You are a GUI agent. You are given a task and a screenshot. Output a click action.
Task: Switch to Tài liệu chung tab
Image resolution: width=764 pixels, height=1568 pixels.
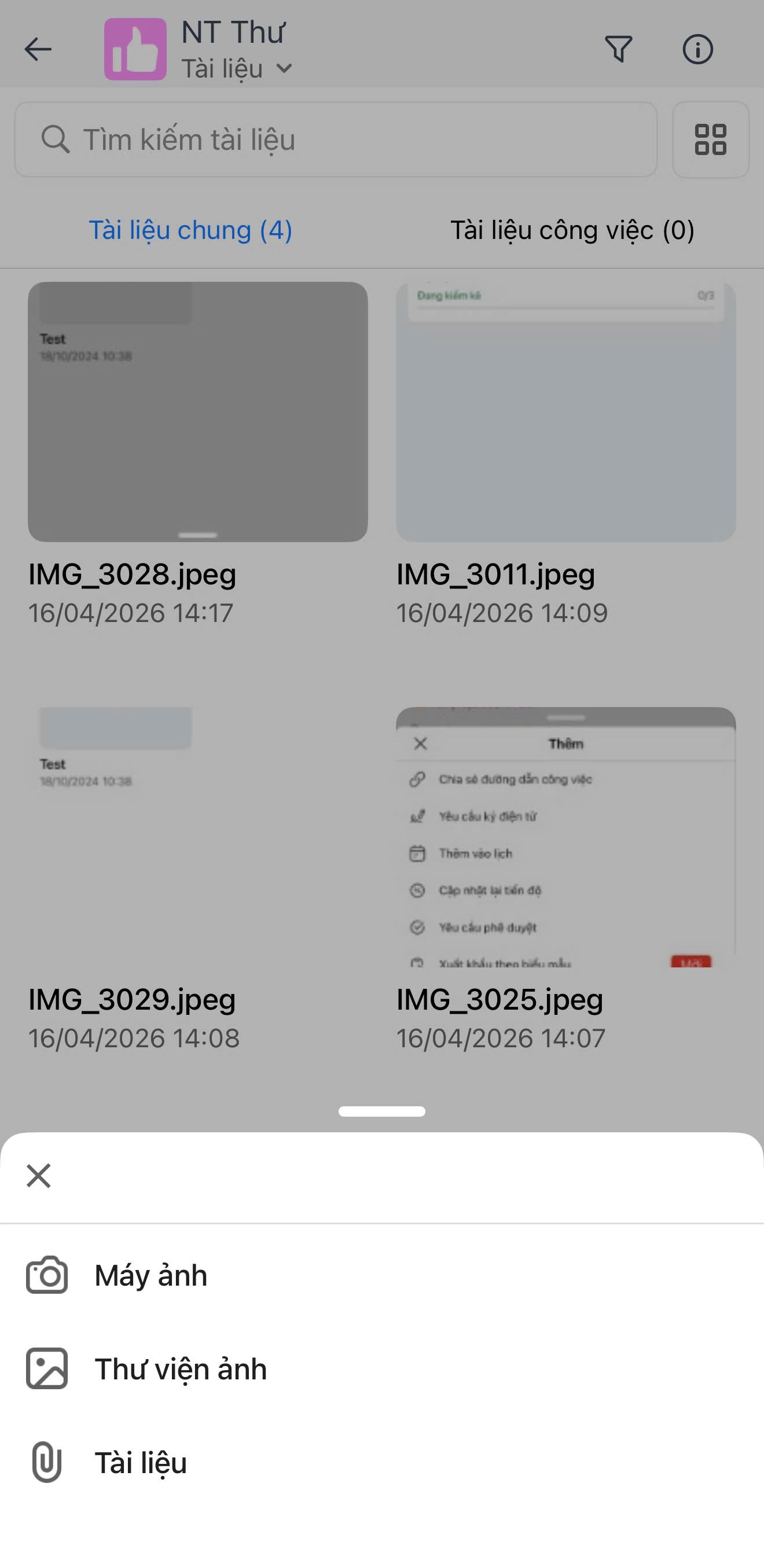[x=190, y=230]
